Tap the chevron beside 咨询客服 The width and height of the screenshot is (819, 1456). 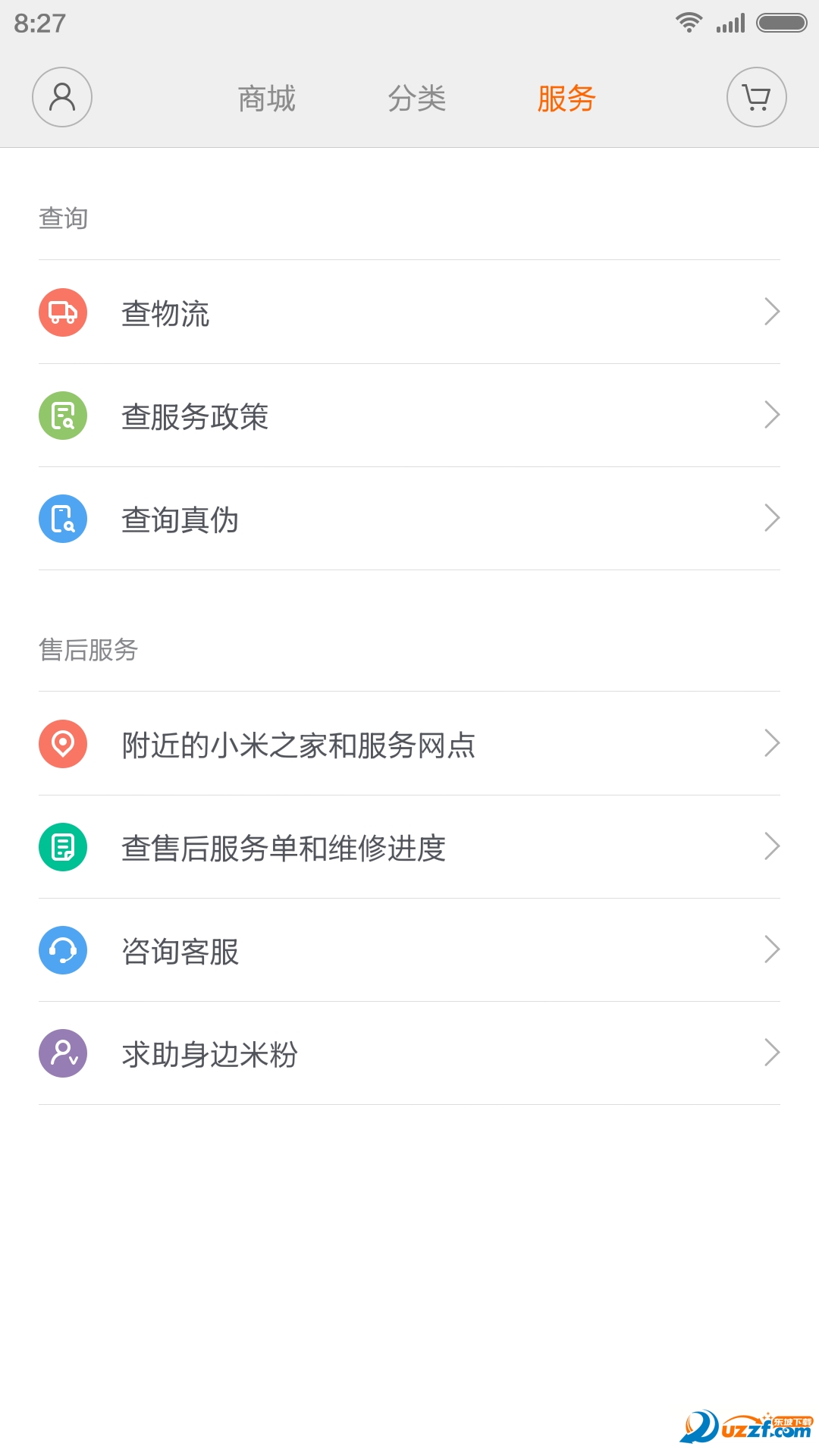coord(771,949)
